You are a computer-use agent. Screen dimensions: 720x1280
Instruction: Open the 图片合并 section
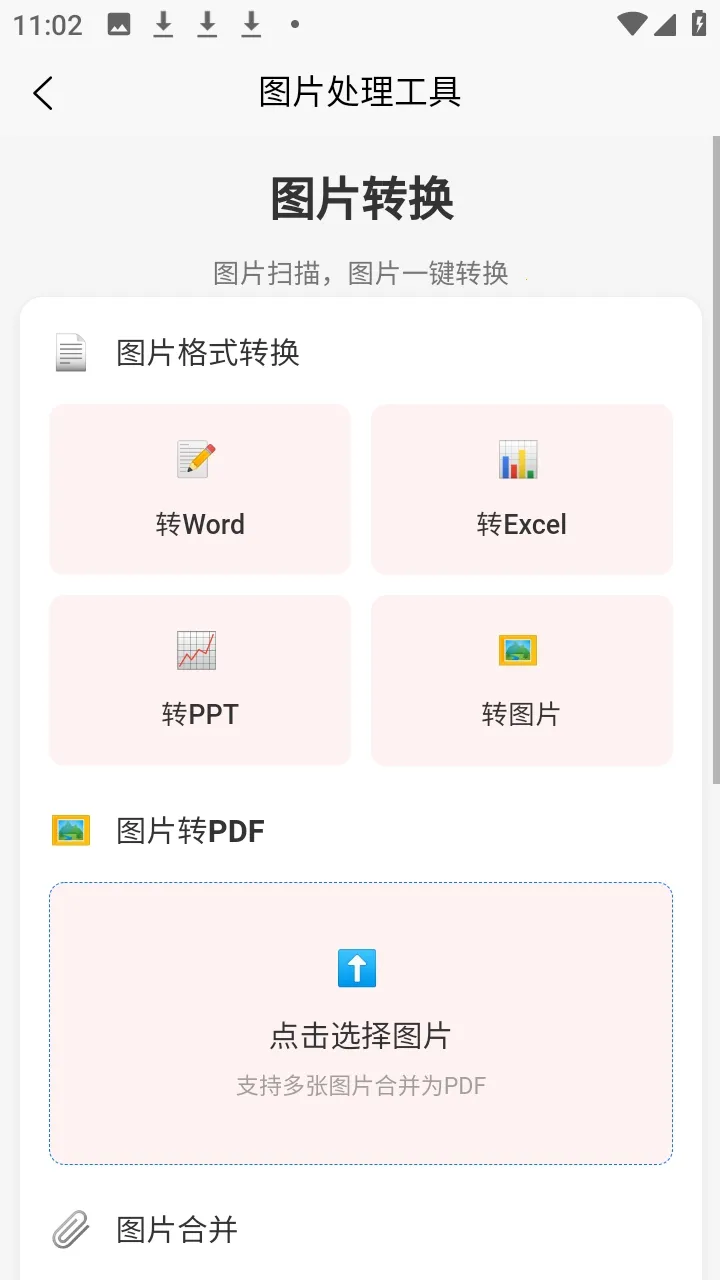[175, 1229]
